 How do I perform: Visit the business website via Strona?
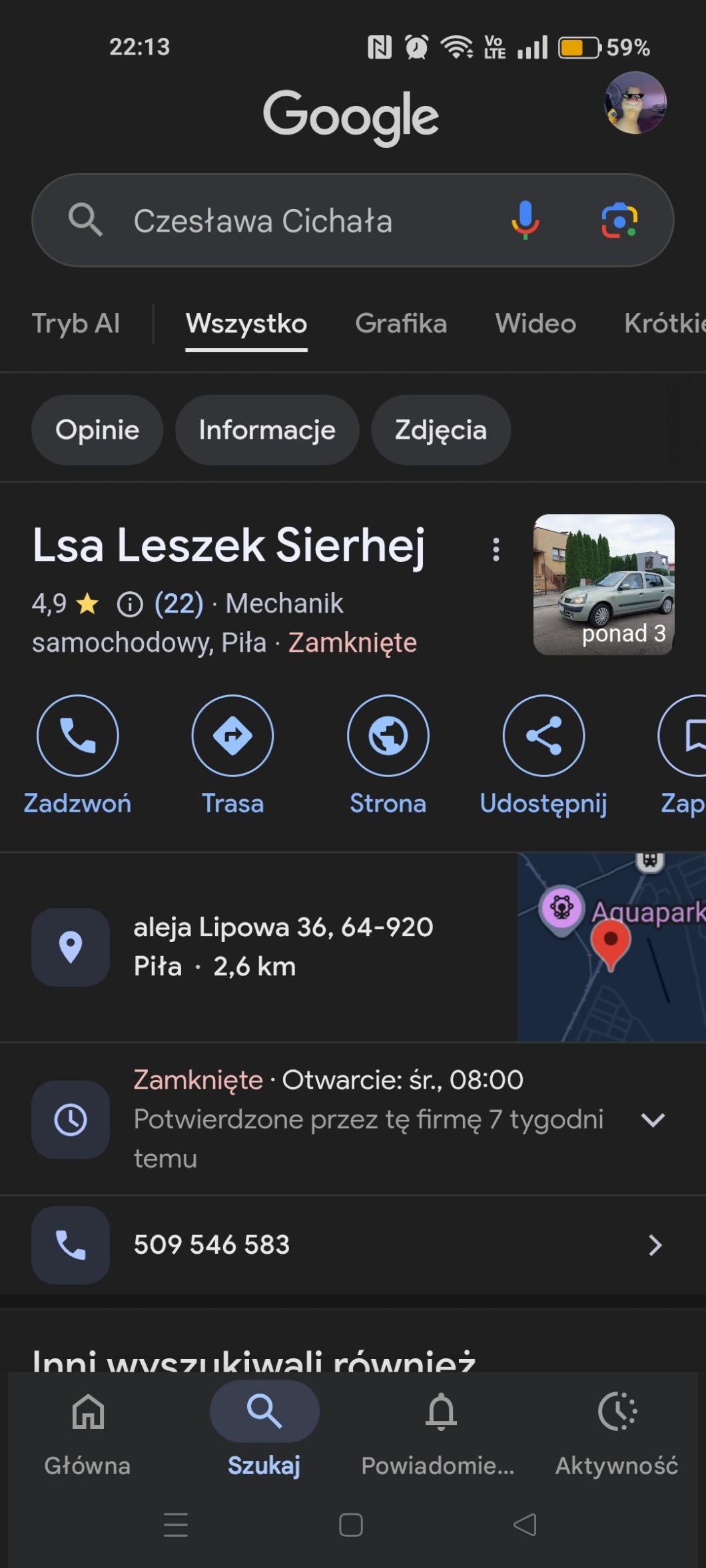click(x=388, y=736)
